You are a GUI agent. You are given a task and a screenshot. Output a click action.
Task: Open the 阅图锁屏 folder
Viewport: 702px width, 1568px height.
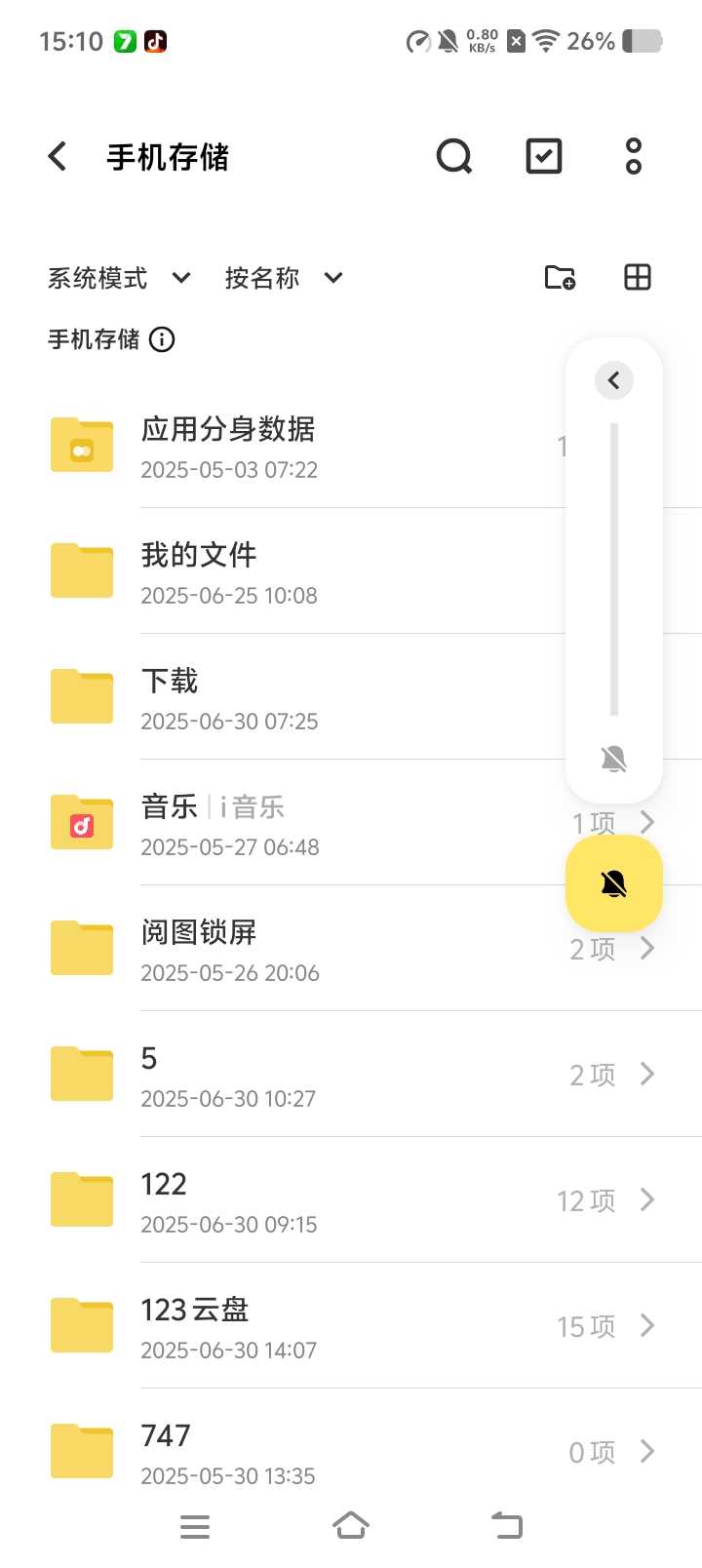tap(351, 949)
